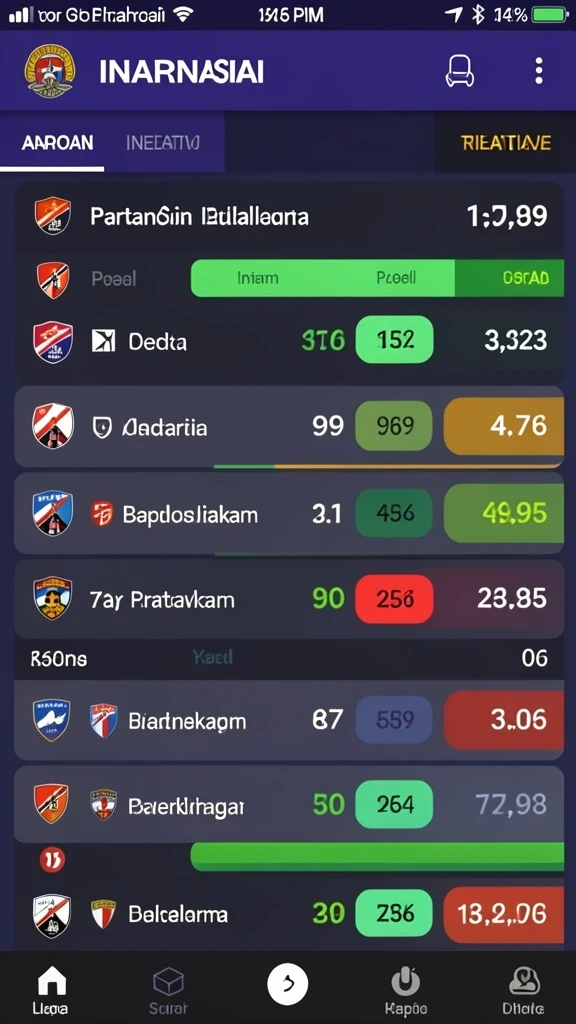Tap the white circular center button
The image size is (576, 1024).
[x=287, y=984]
